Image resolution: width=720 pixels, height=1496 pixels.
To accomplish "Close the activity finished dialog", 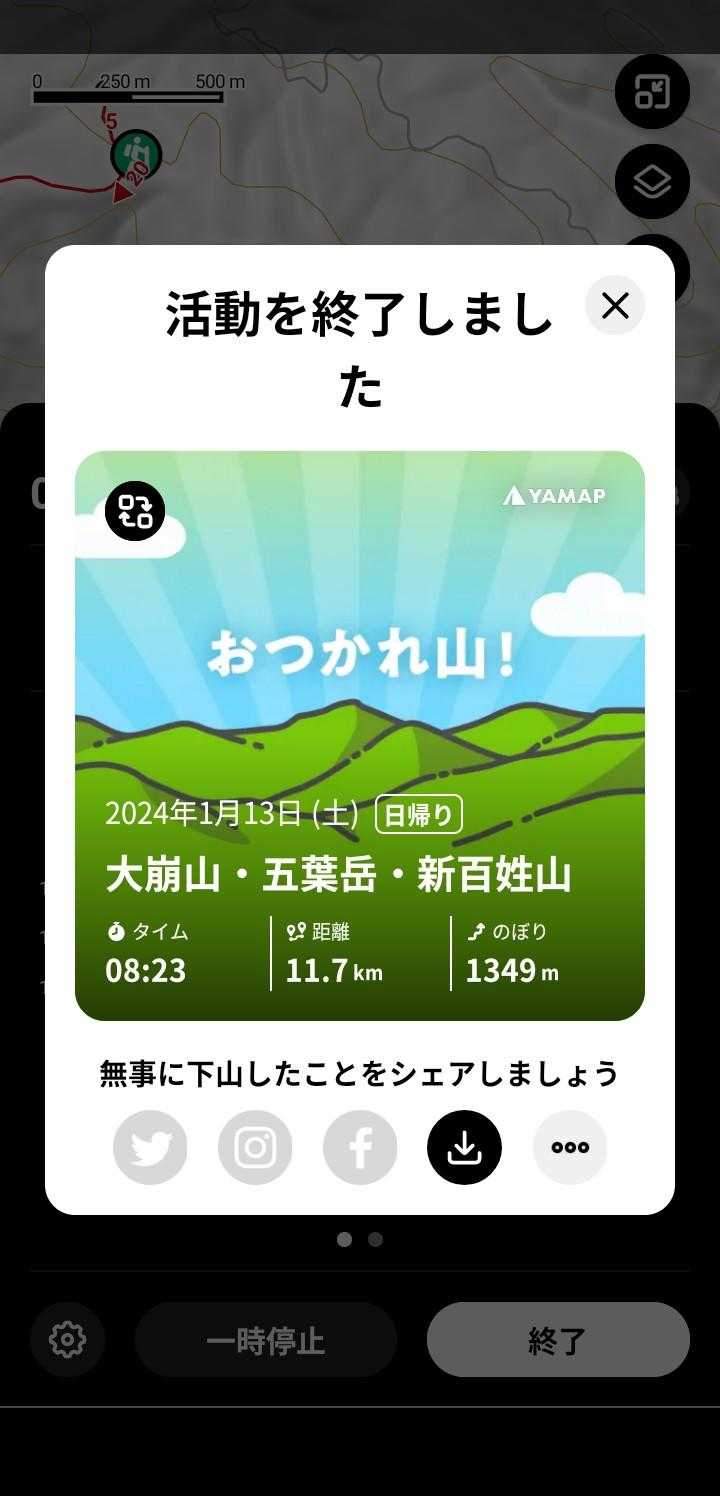I will tap(615, 305).
